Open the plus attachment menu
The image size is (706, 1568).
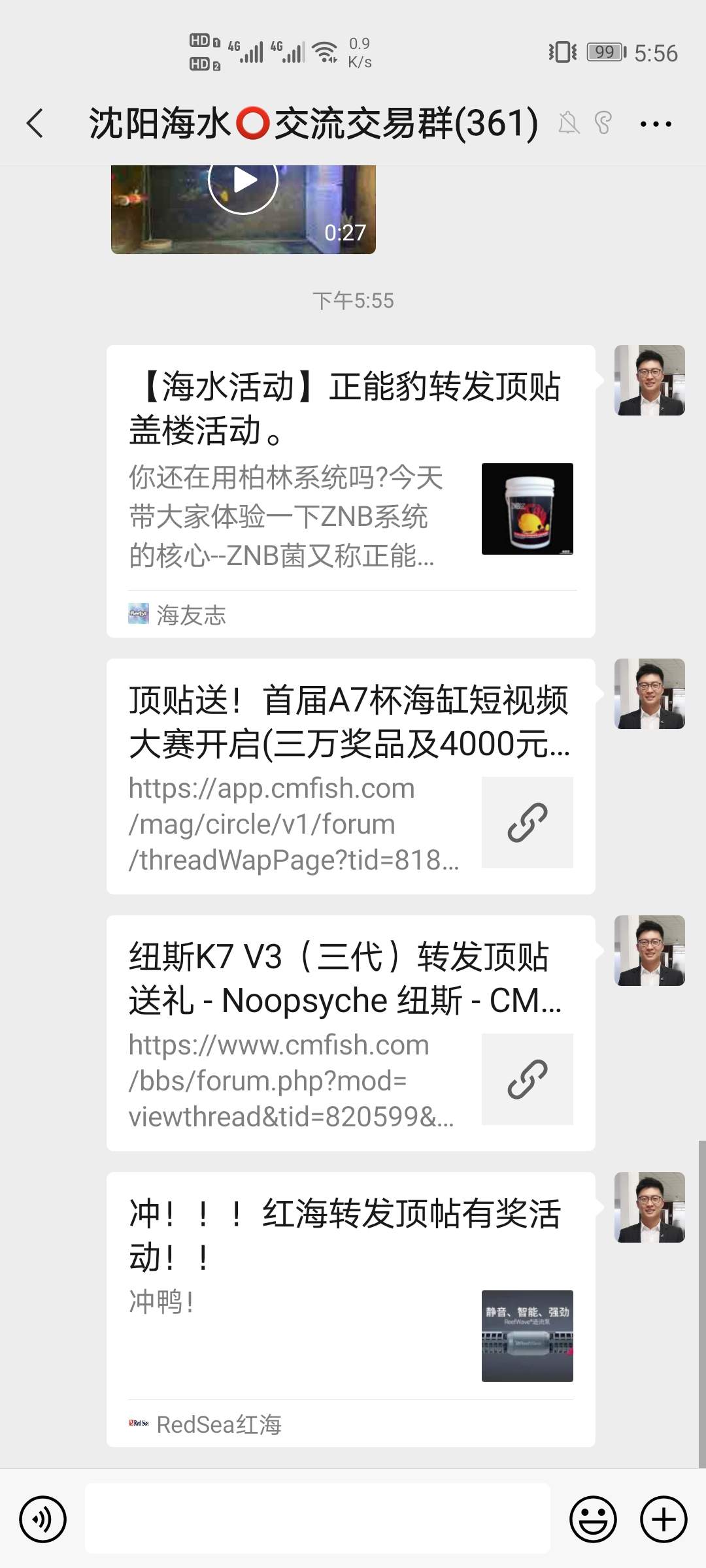pos(664,1519)
